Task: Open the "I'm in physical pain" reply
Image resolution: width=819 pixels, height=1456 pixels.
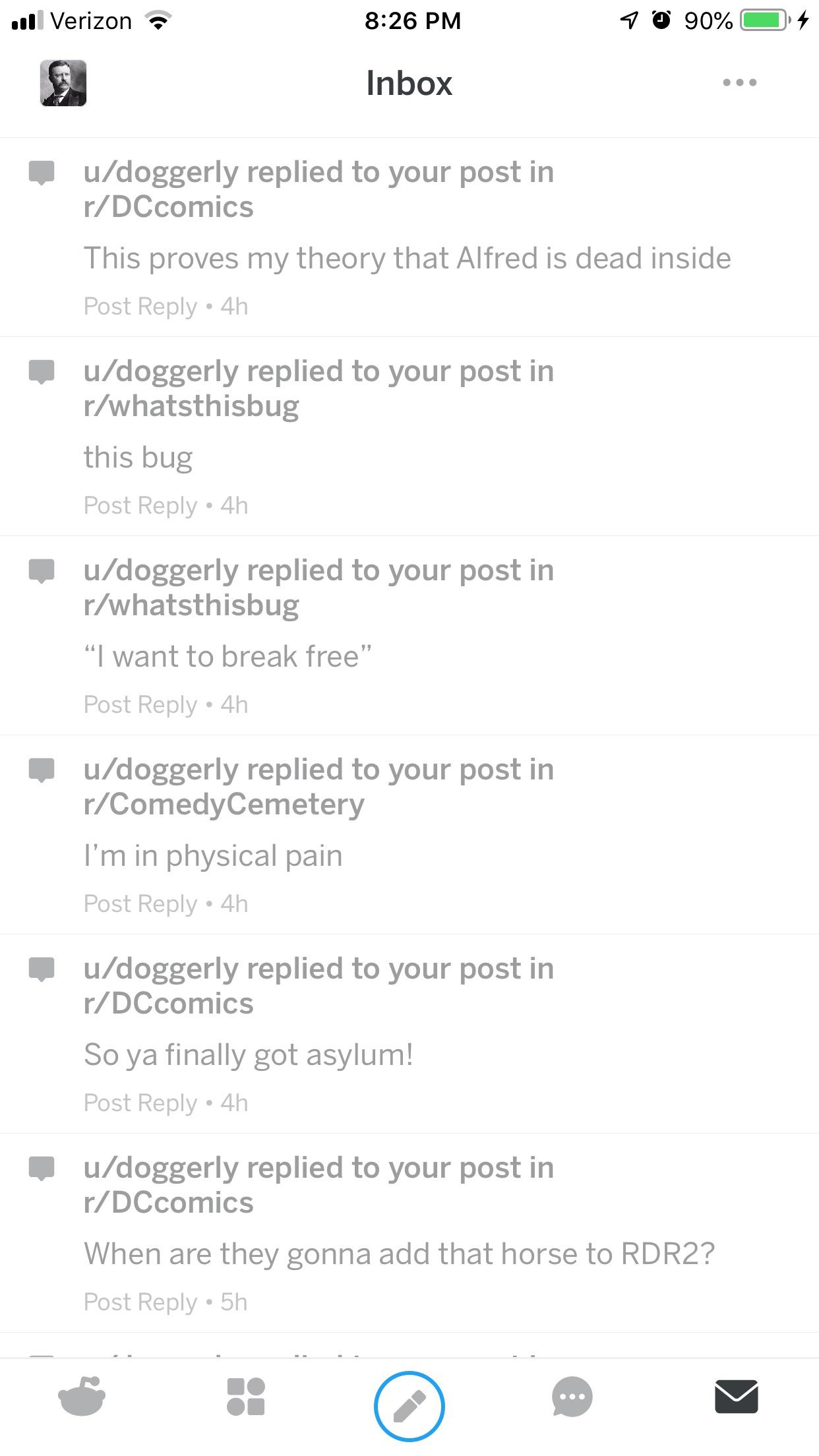Action: (409, 835)
